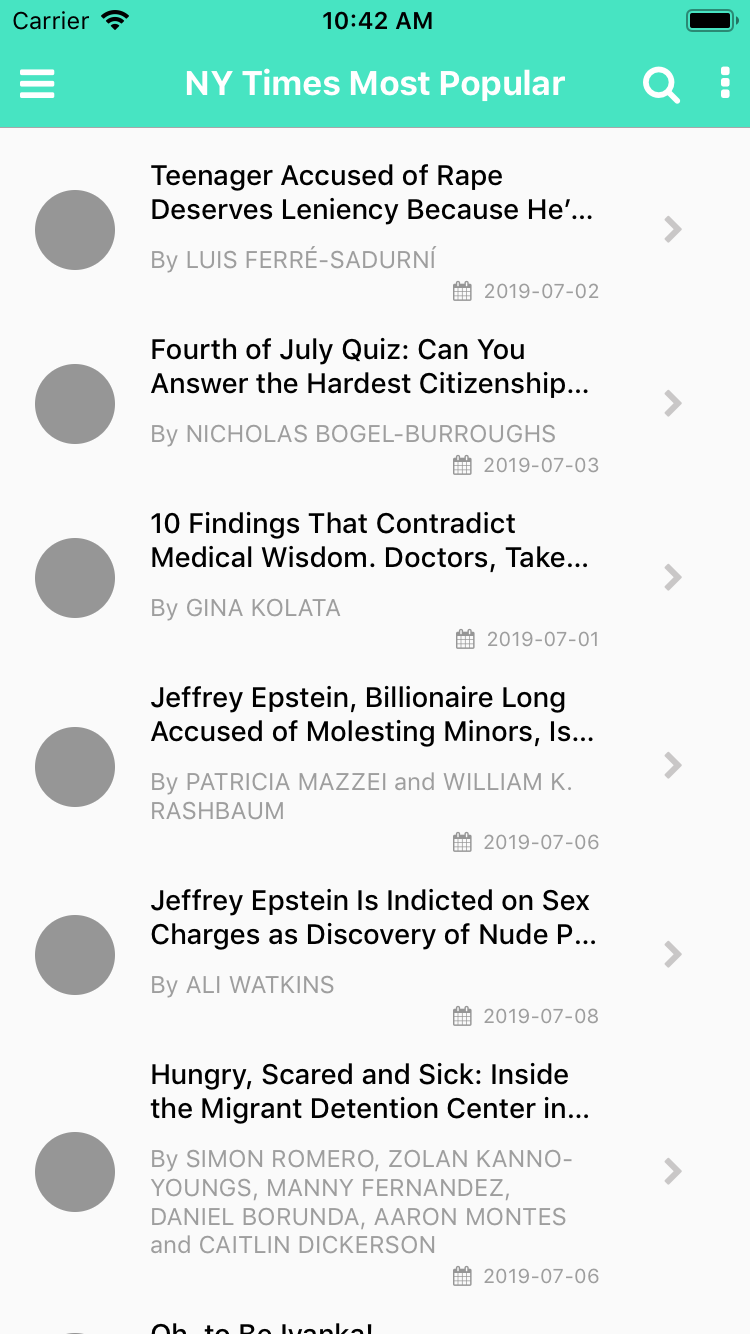Open the hamburger drawer menu
Image resolution: width=750 pixels, height=1334 pixels.
pyautogui.click(x=37, y=84)
